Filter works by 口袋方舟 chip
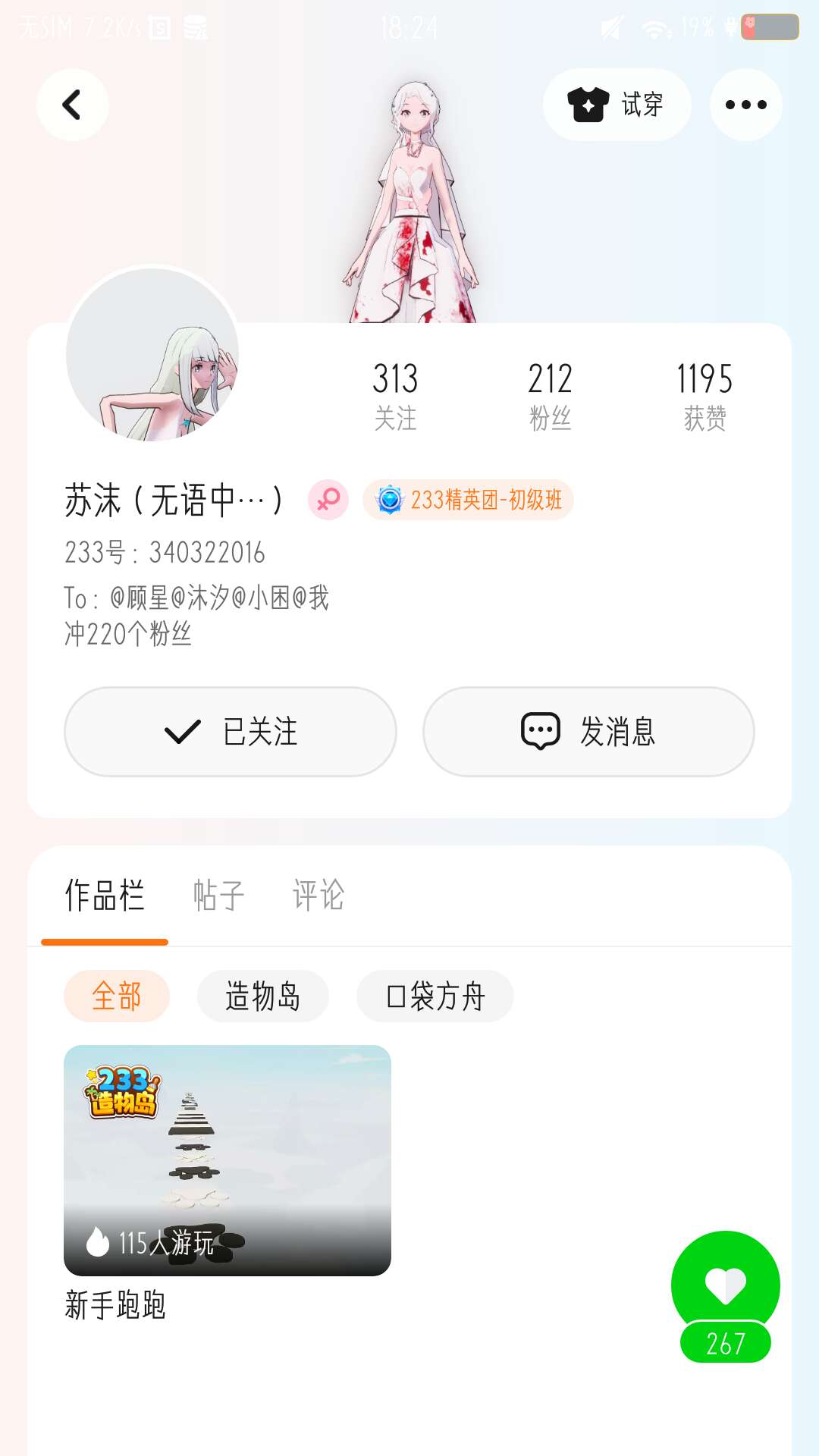This screenshot has width=819, height=1456. pyautogui.click(x=435, y=996)
